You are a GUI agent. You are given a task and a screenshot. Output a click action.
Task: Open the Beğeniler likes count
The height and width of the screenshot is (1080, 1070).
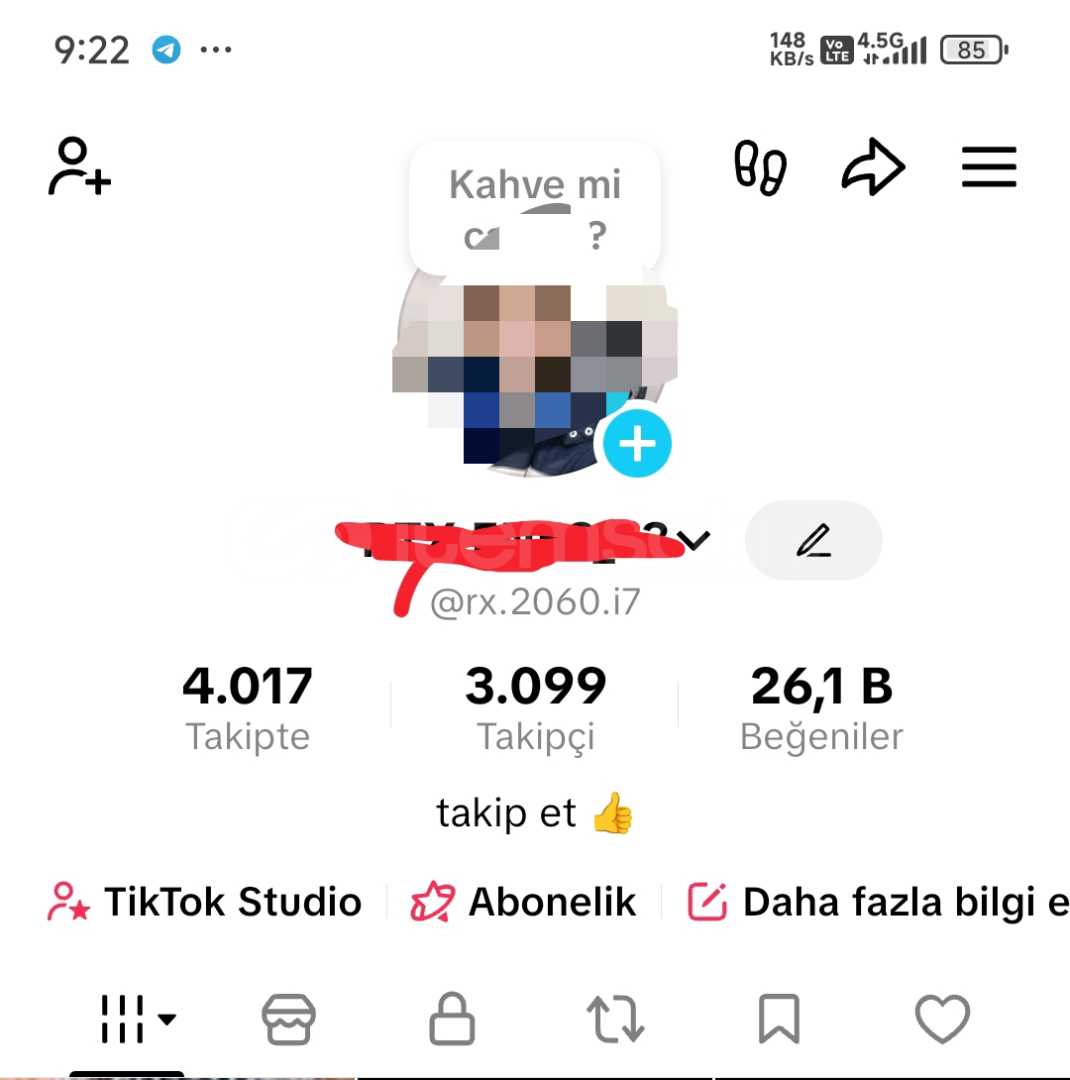821,708
